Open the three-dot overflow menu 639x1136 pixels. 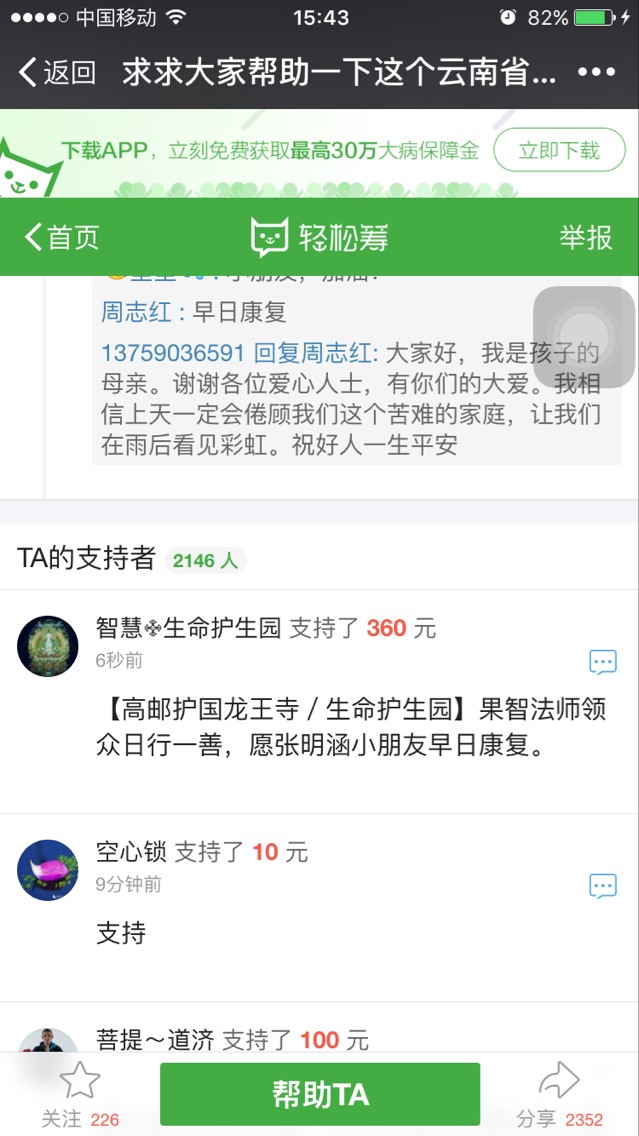(596, 73)
